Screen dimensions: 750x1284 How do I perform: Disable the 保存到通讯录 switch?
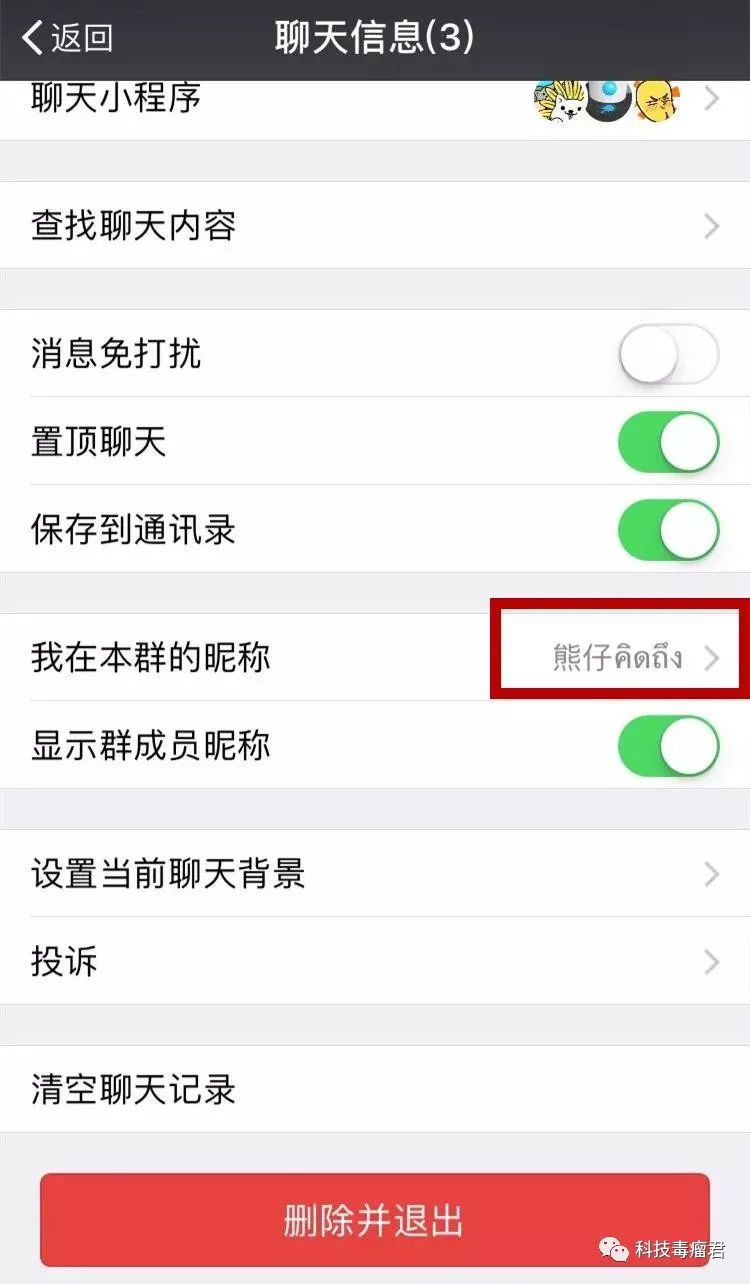669,530
